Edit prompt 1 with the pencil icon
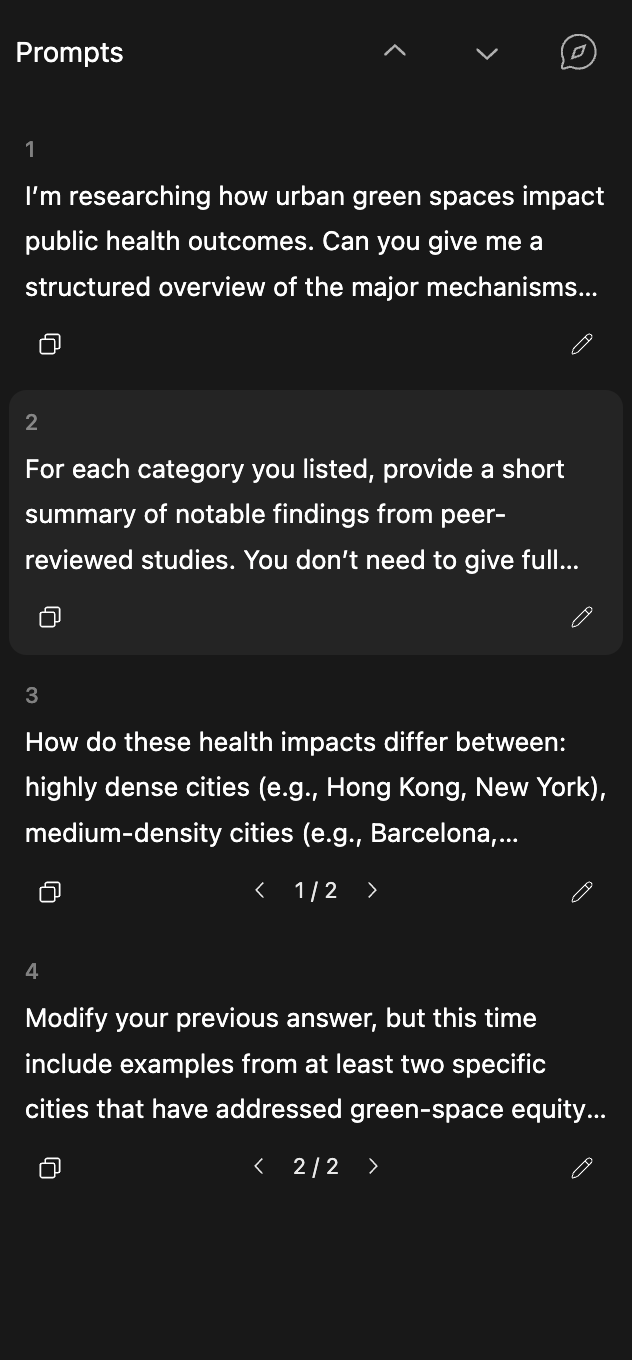 582,344
